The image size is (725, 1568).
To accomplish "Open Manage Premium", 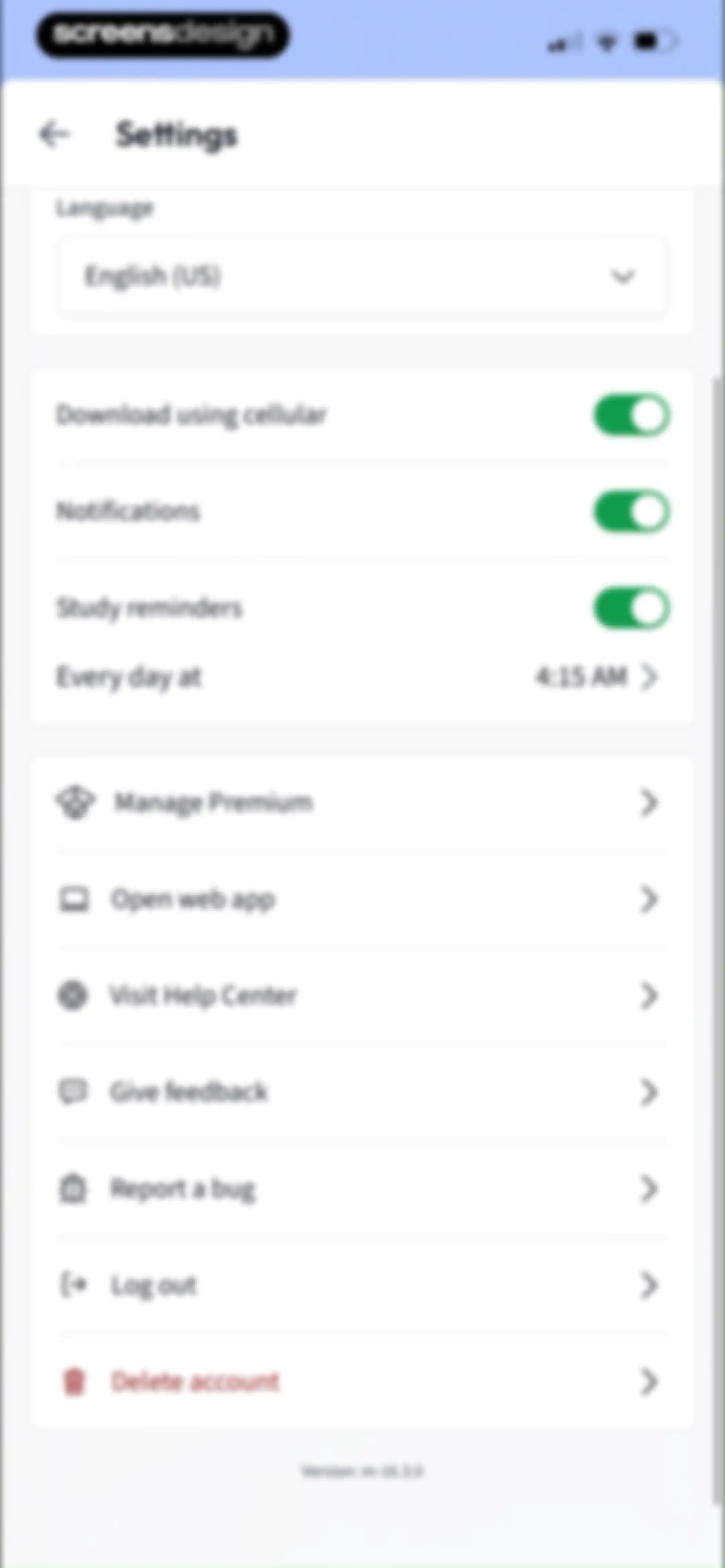I will click(x=361, y=803).
